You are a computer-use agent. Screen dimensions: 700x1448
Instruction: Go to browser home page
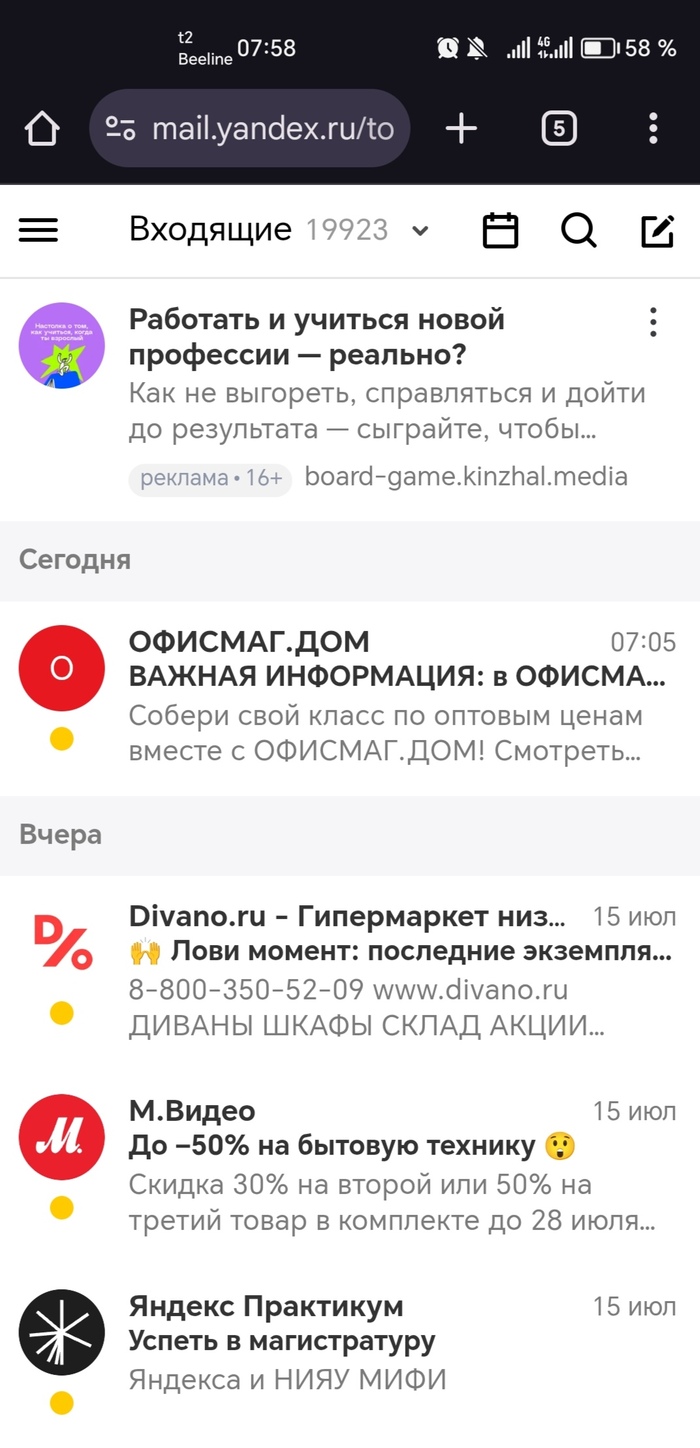(x=42, y=129)
